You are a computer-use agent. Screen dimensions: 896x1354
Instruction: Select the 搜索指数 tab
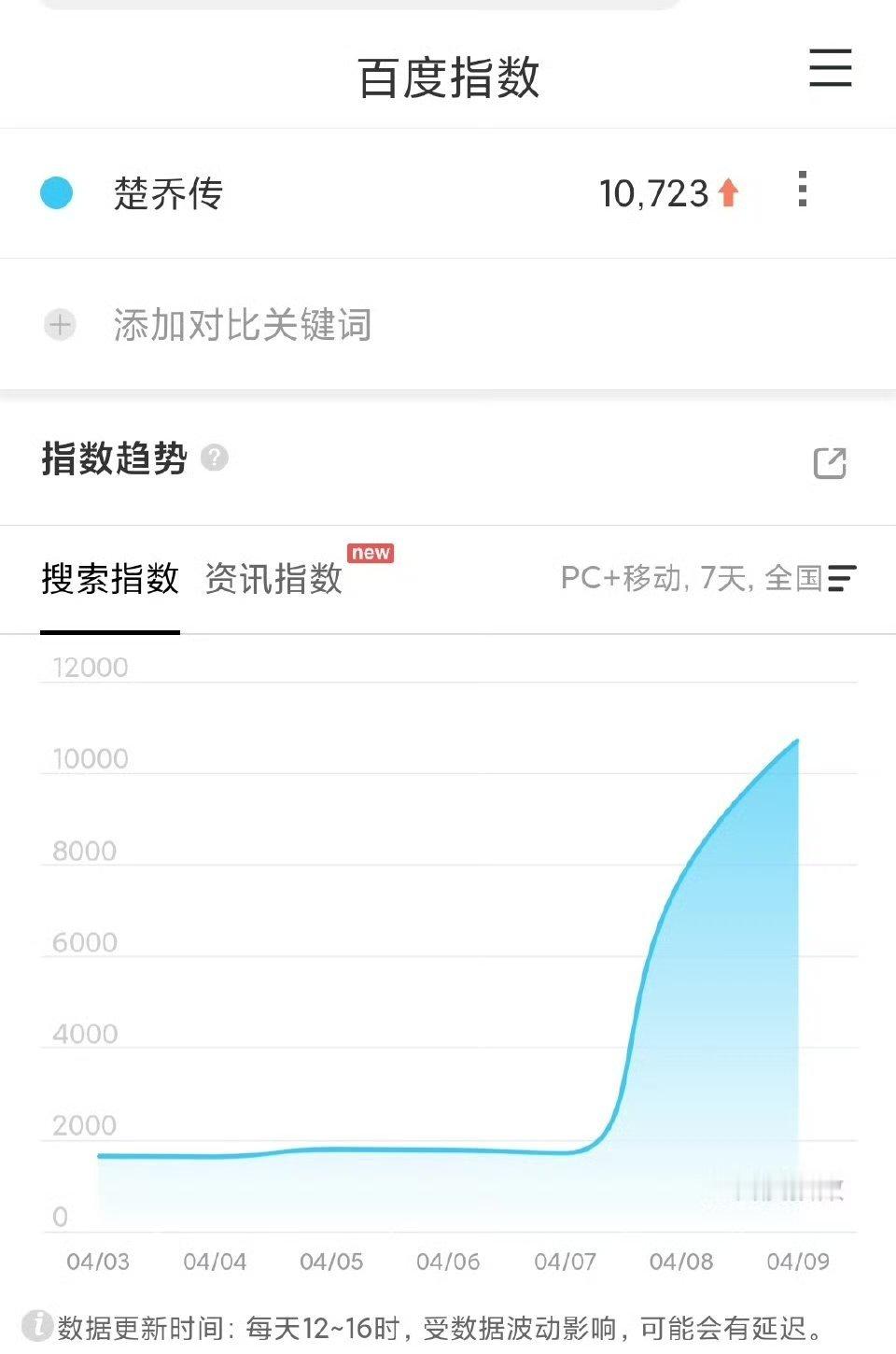point(109,580)
